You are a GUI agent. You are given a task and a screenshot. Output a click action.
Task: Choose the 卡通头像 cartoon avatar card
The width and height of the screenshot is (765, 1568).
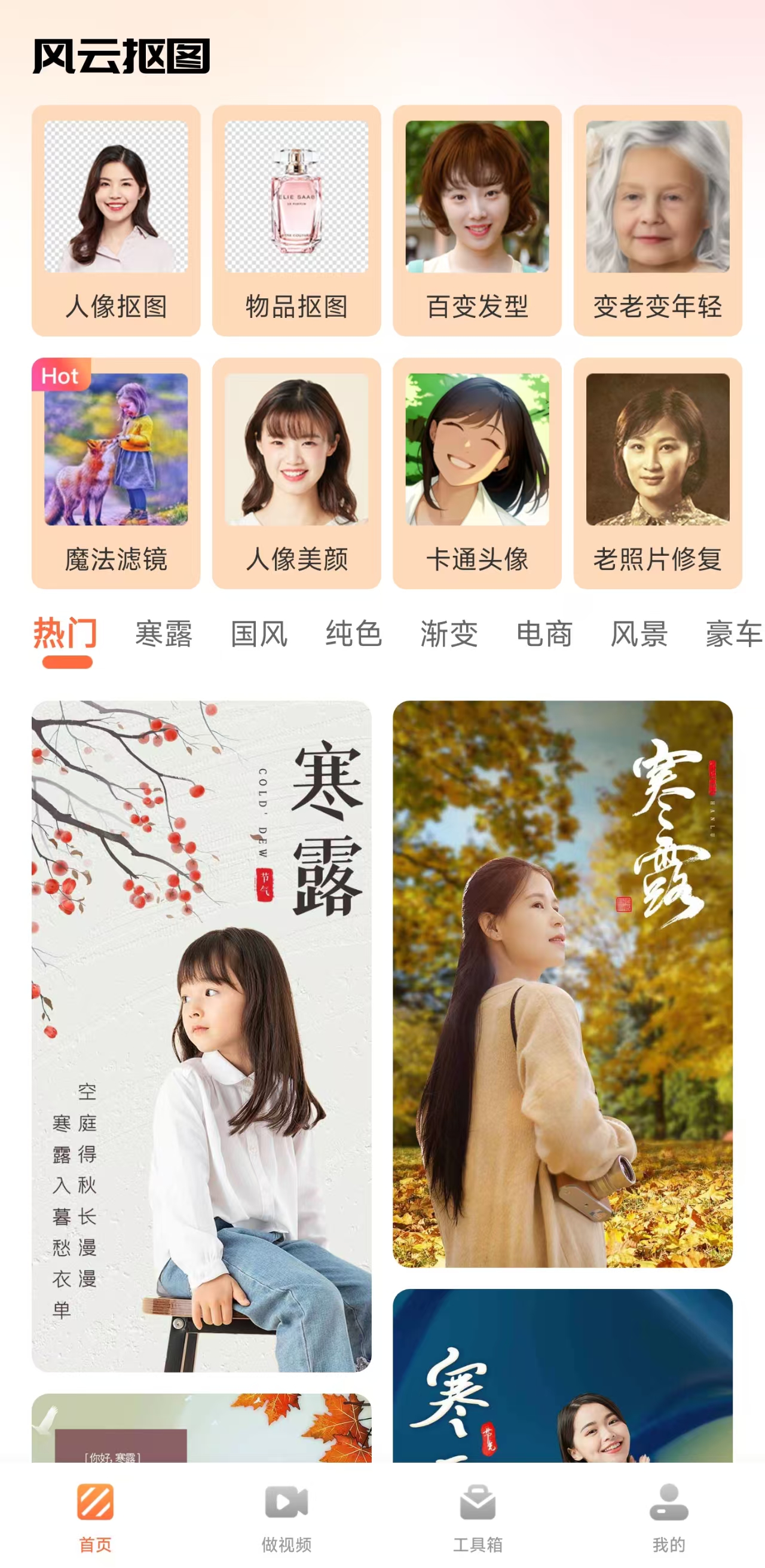pos(477,473)
